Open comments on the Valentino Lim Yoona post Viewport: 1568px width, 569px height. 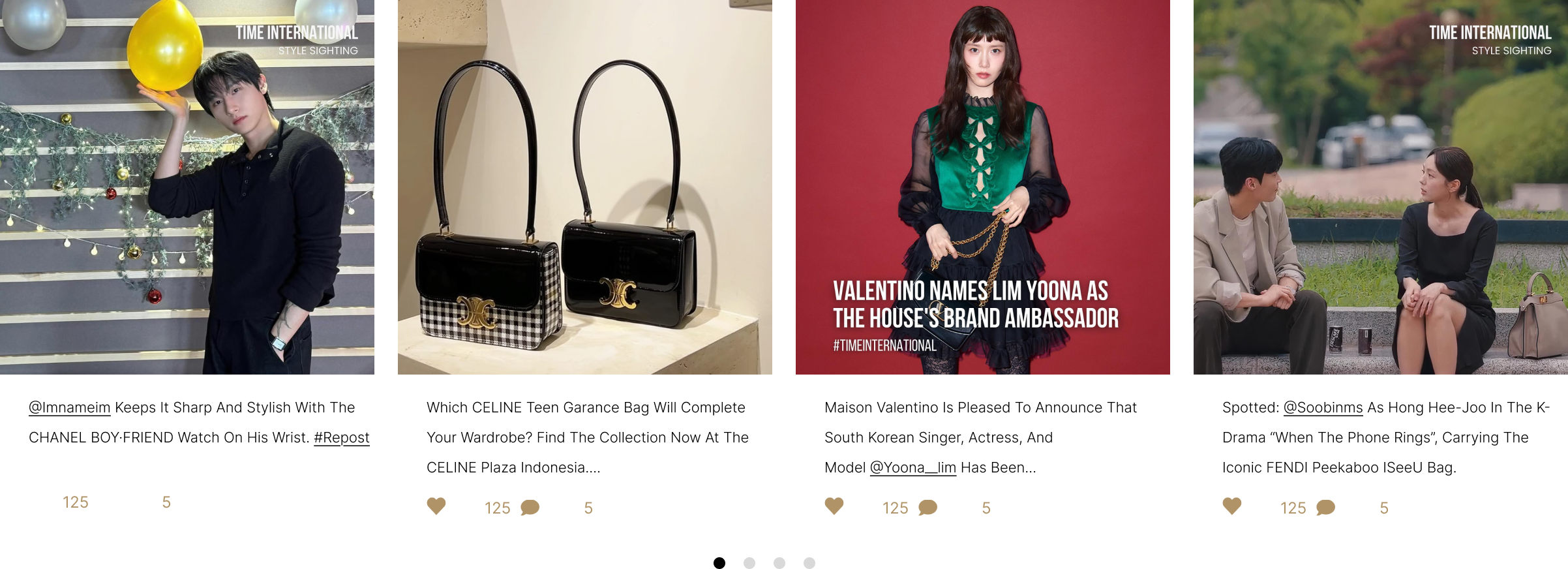click(x=927, y=508)
